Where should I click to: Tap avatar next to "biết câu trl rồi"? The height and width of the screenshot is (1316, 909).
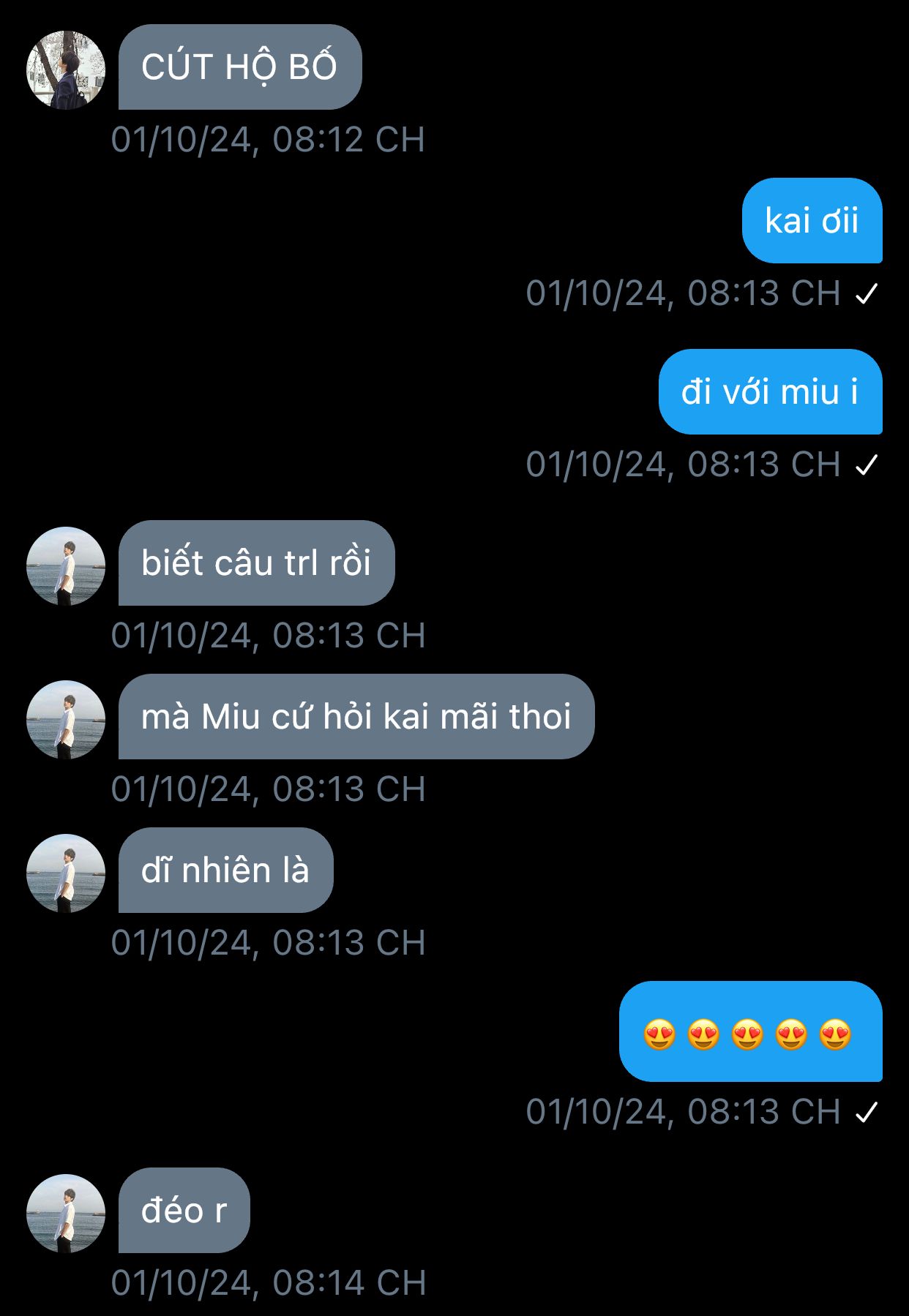[x=66, y=566]
